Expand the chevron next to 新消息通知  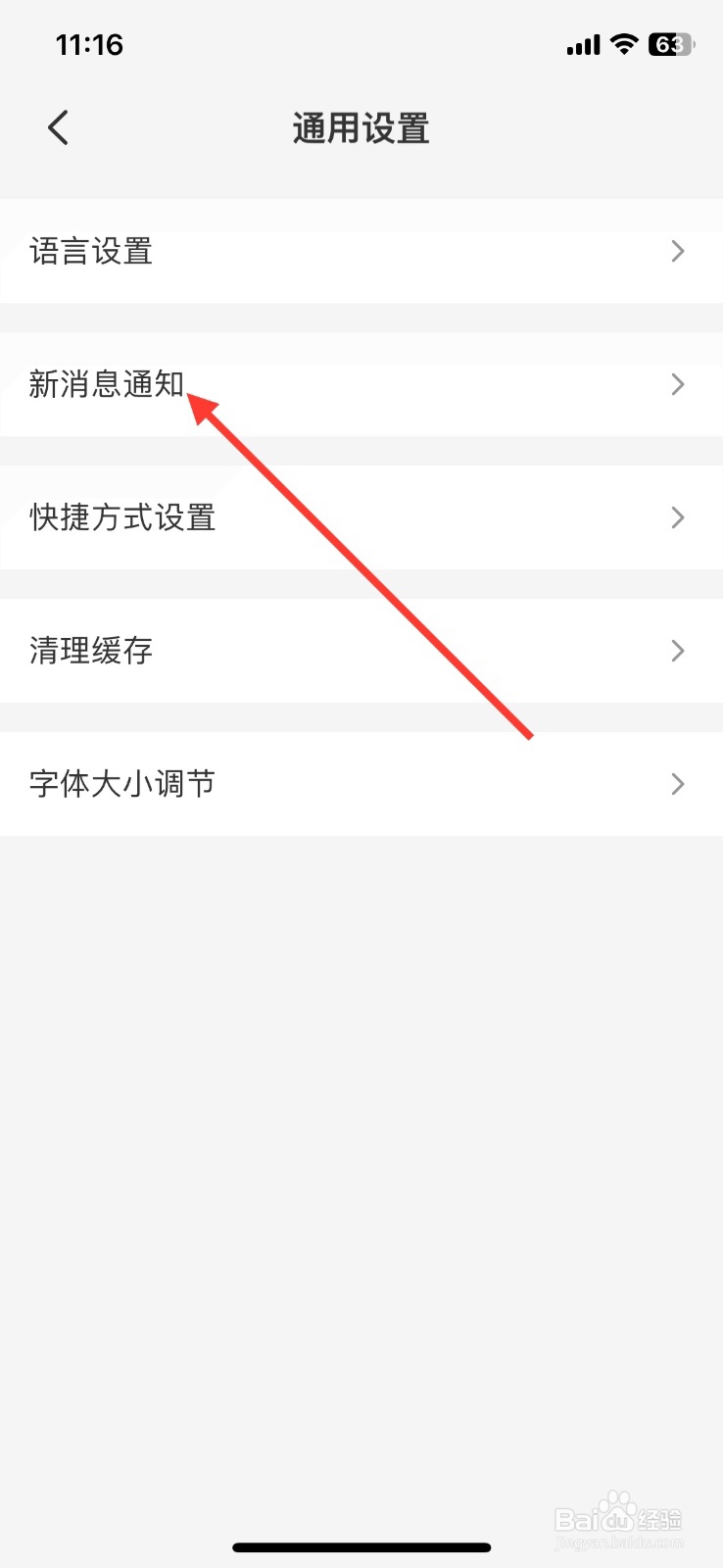tap(677, 384)
